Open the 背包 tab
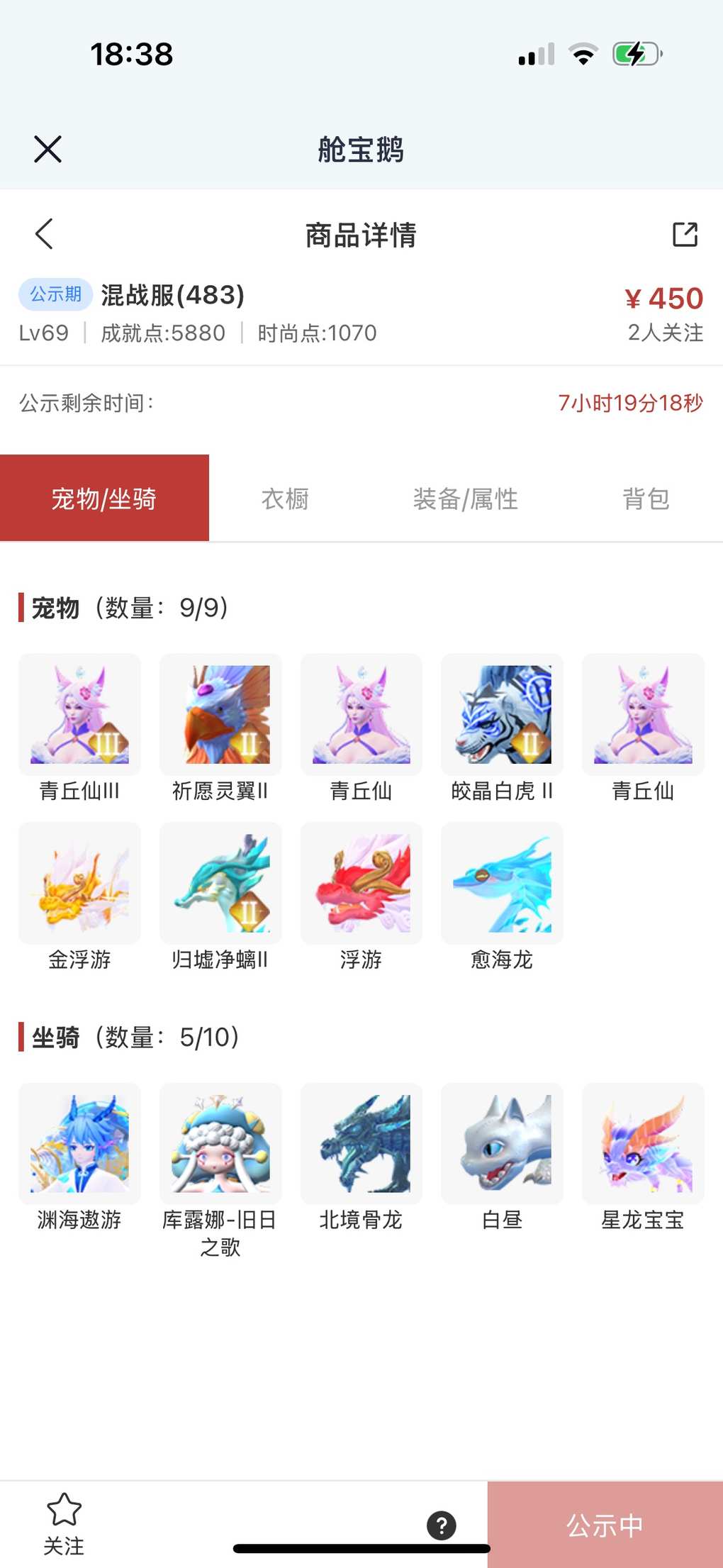 pos(645,499)
